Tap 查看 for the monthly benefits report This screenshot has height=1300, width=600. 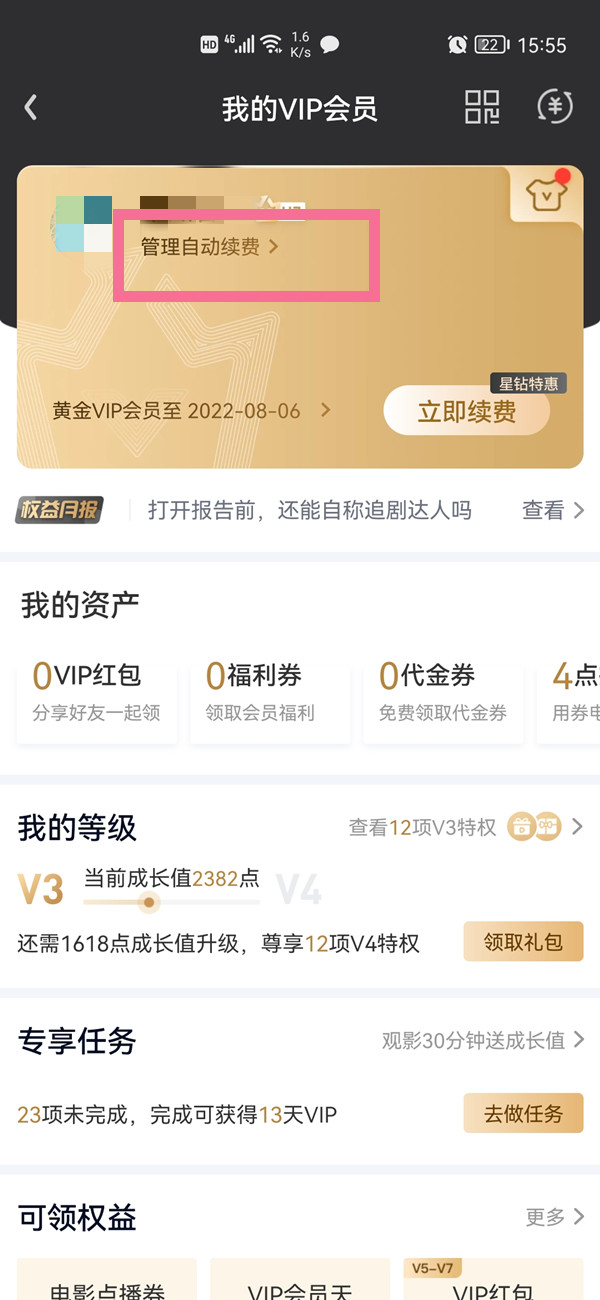pos(553,511)
